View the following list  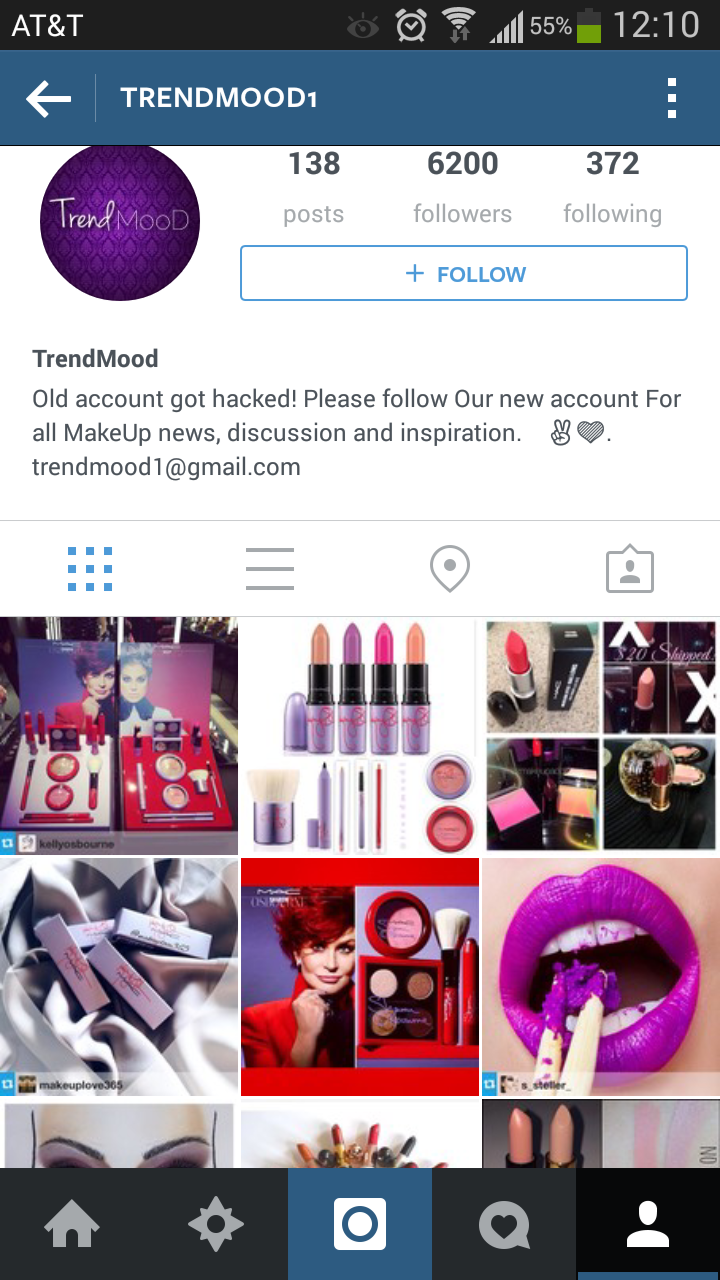(612, 187)
